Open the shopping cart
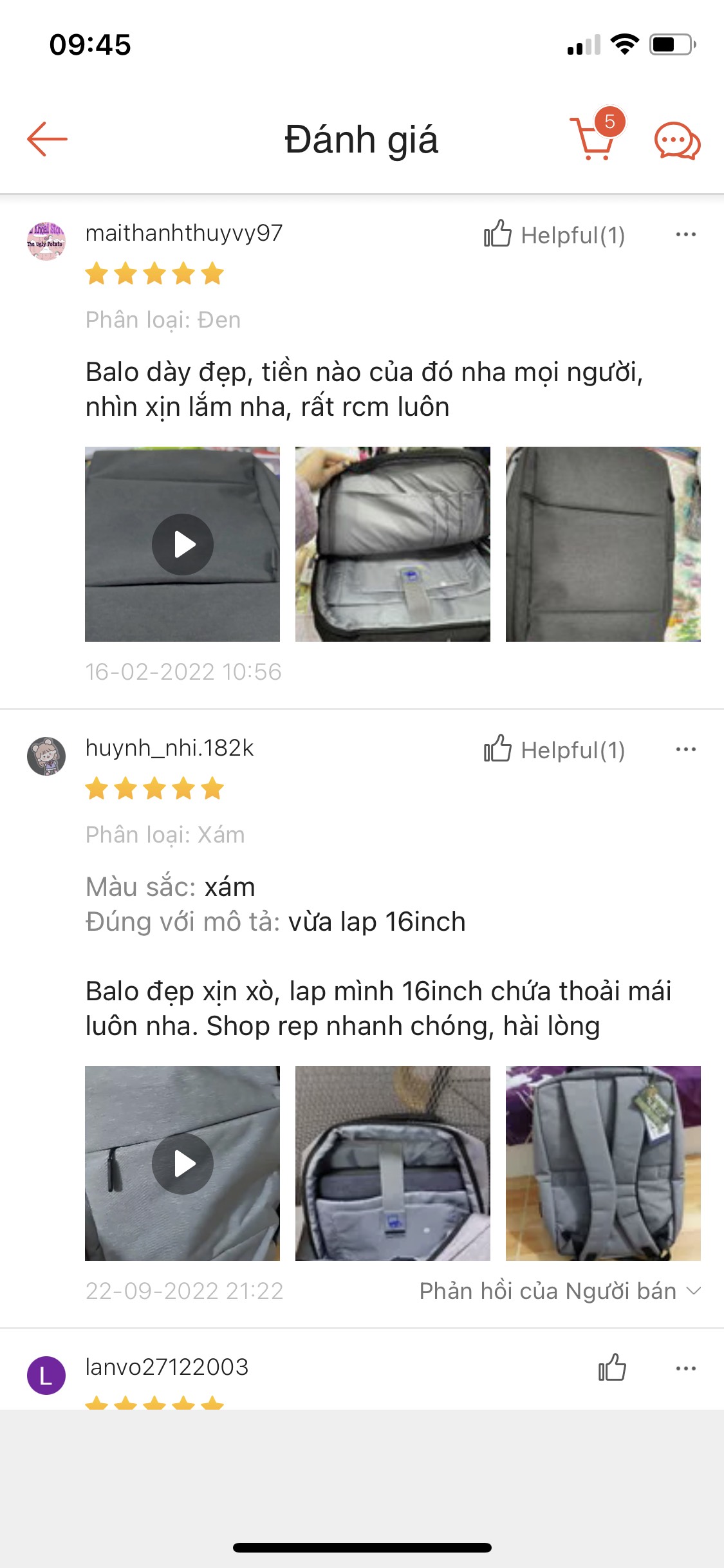Viewport: 724px width, 1568px height. tap(593, 138)
